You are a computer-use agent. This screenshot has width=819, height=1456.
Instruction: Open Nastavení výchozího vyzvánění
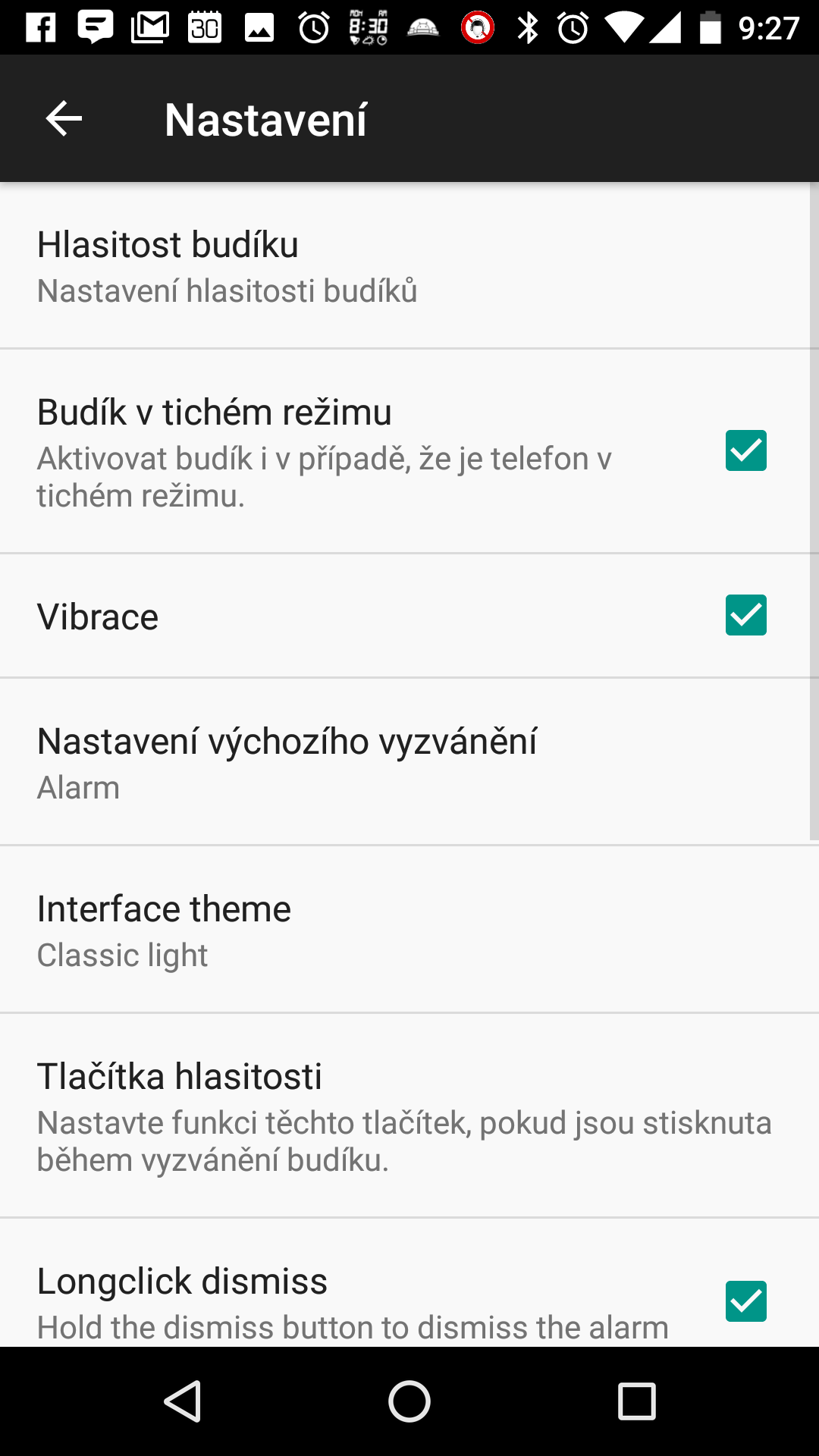point(409,762)
